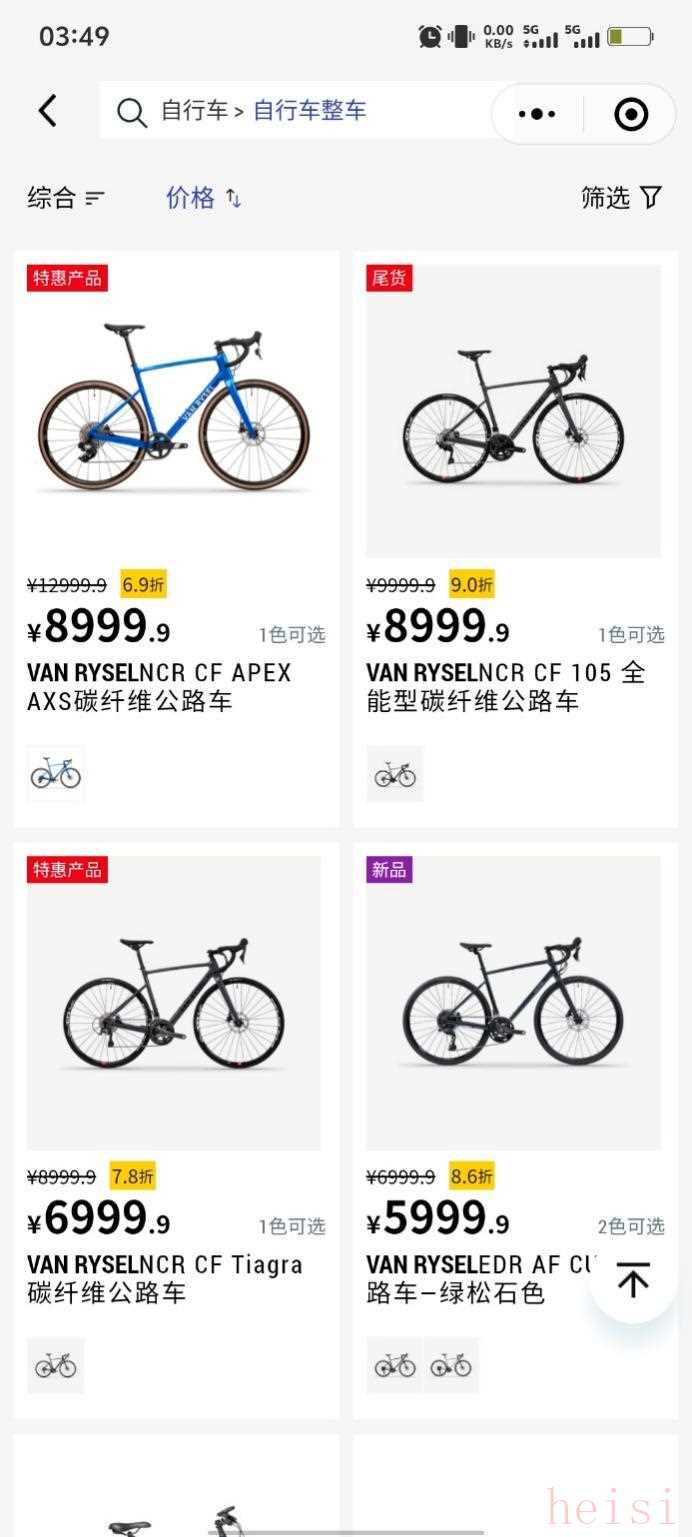Sort by 综合
Image resolution: width=692 pixels, height=1537 pixels.
pos(66,198)
